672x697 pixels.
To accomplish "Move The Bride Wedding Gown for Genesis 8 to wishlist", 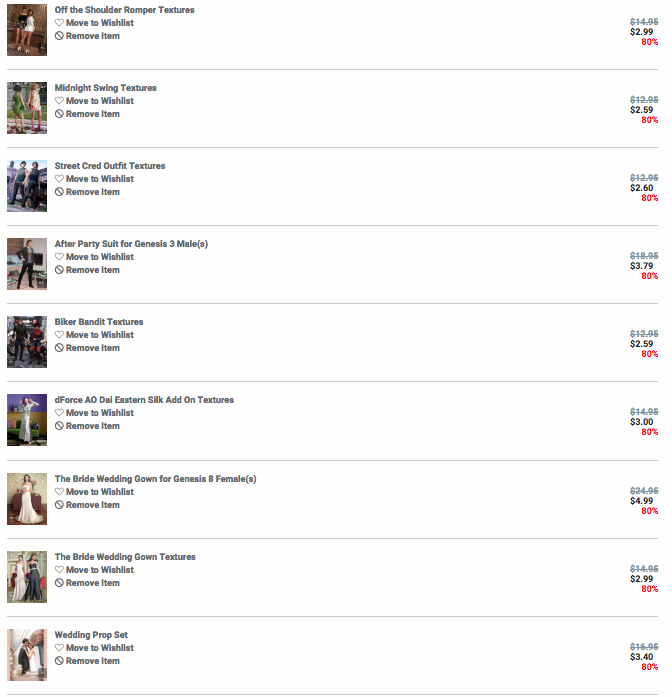I will (94, 492).
